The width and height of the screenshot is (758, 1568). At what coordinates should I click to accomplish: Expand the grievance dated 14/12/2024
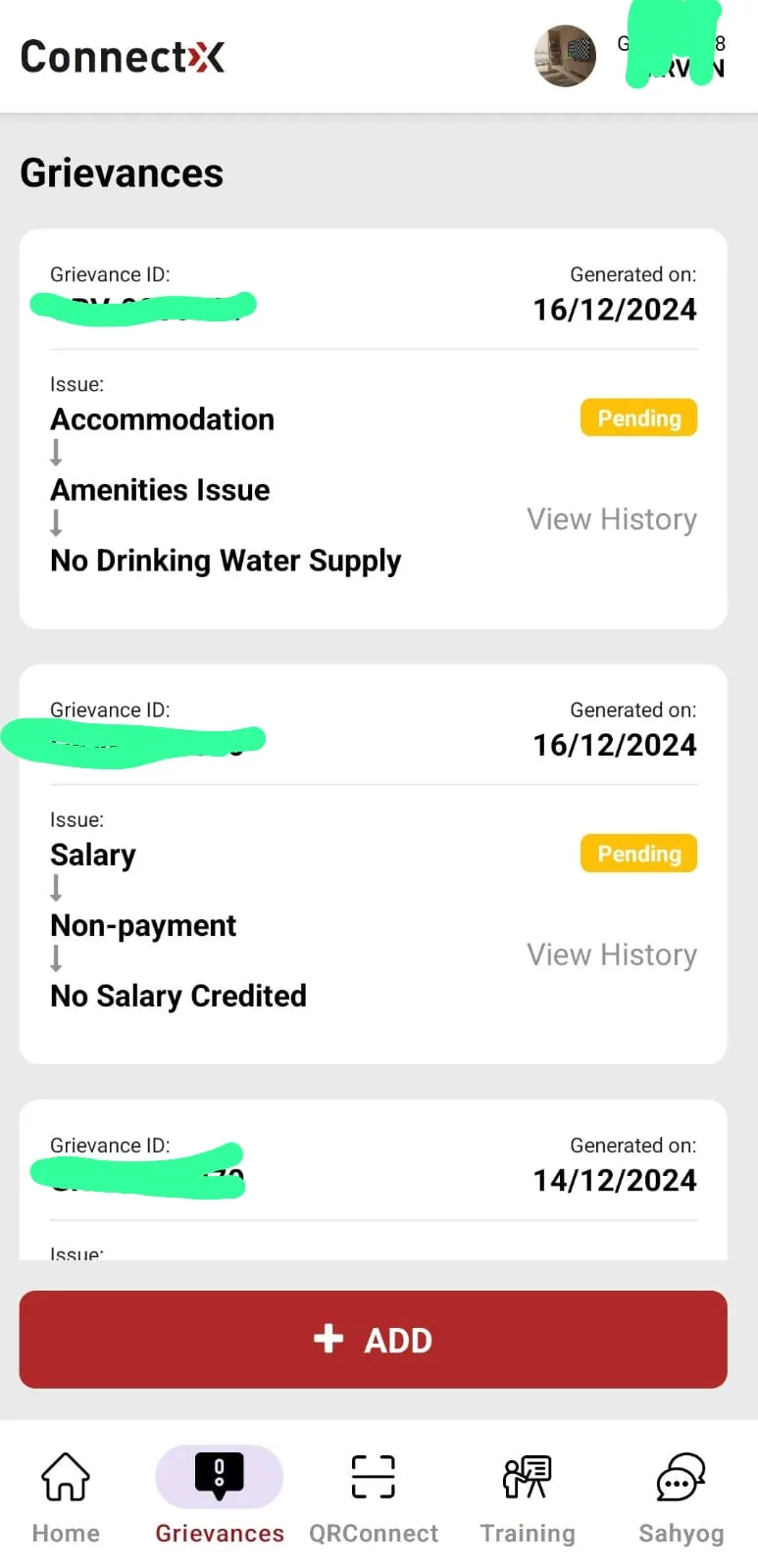click(373, 1176)
